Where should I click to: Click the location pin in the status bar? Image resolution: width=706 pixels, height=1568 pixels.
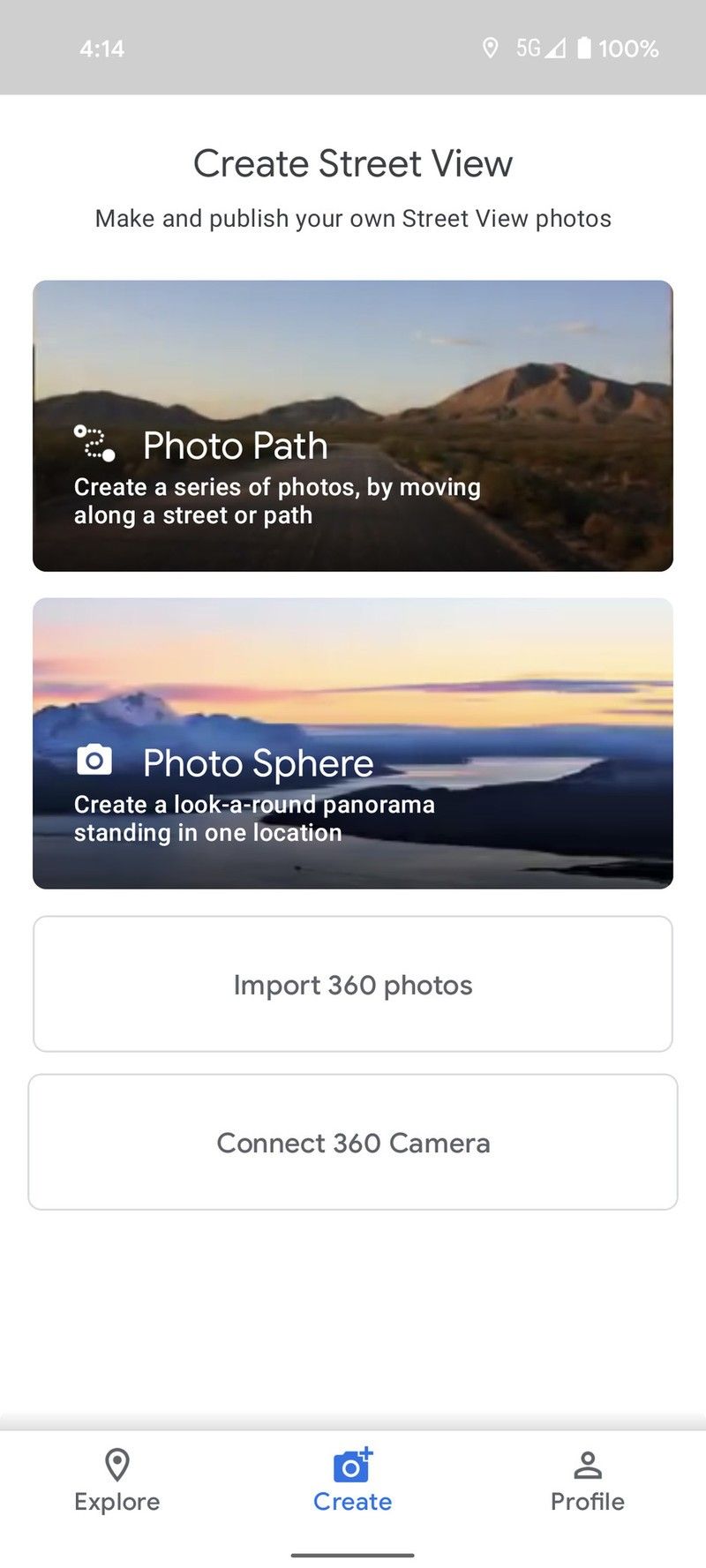click(491, 49)
